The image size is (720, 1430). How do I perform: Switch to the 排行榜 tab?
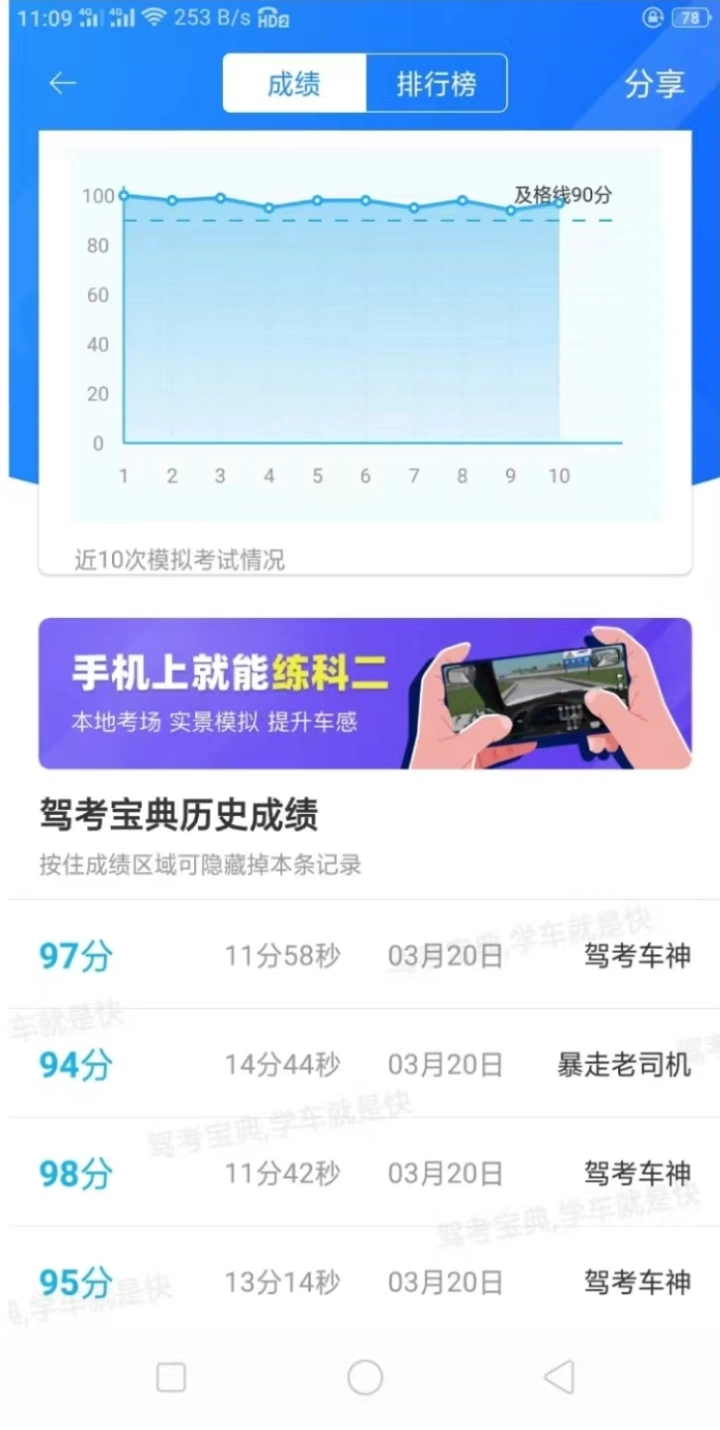437,84
